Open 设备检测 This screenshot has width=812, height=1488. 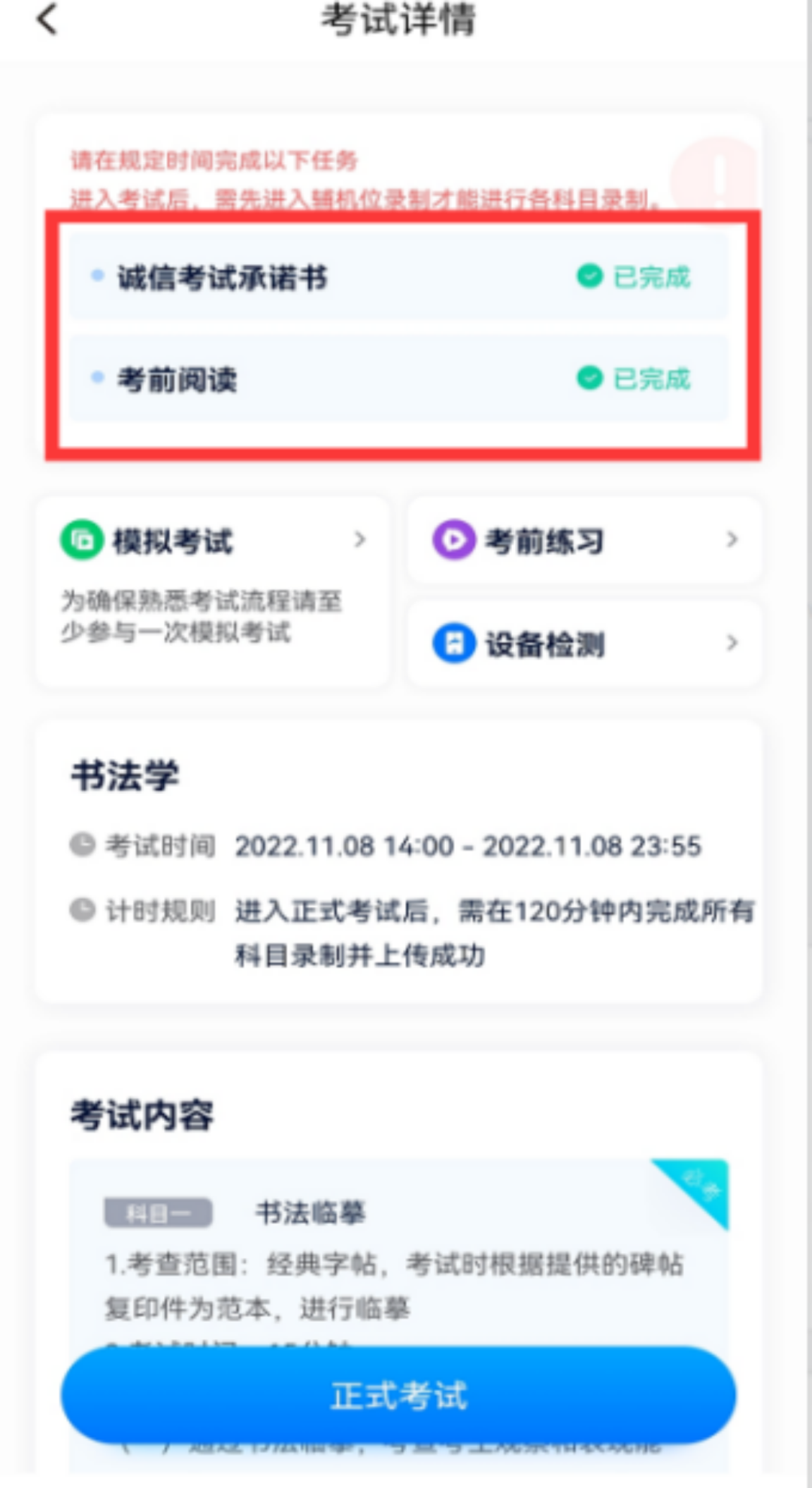584,644
